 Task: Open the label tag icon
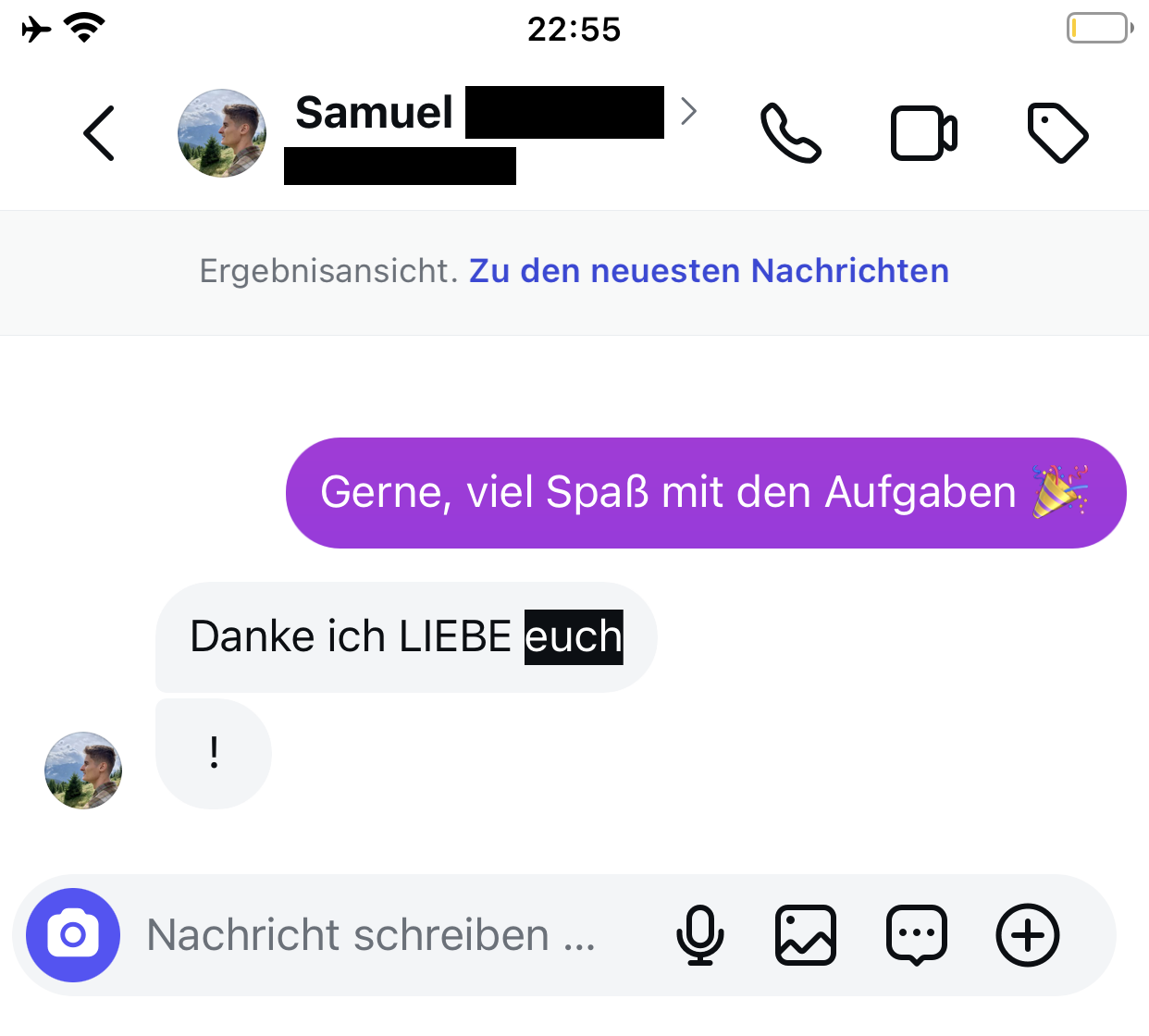pos(1057,133)
